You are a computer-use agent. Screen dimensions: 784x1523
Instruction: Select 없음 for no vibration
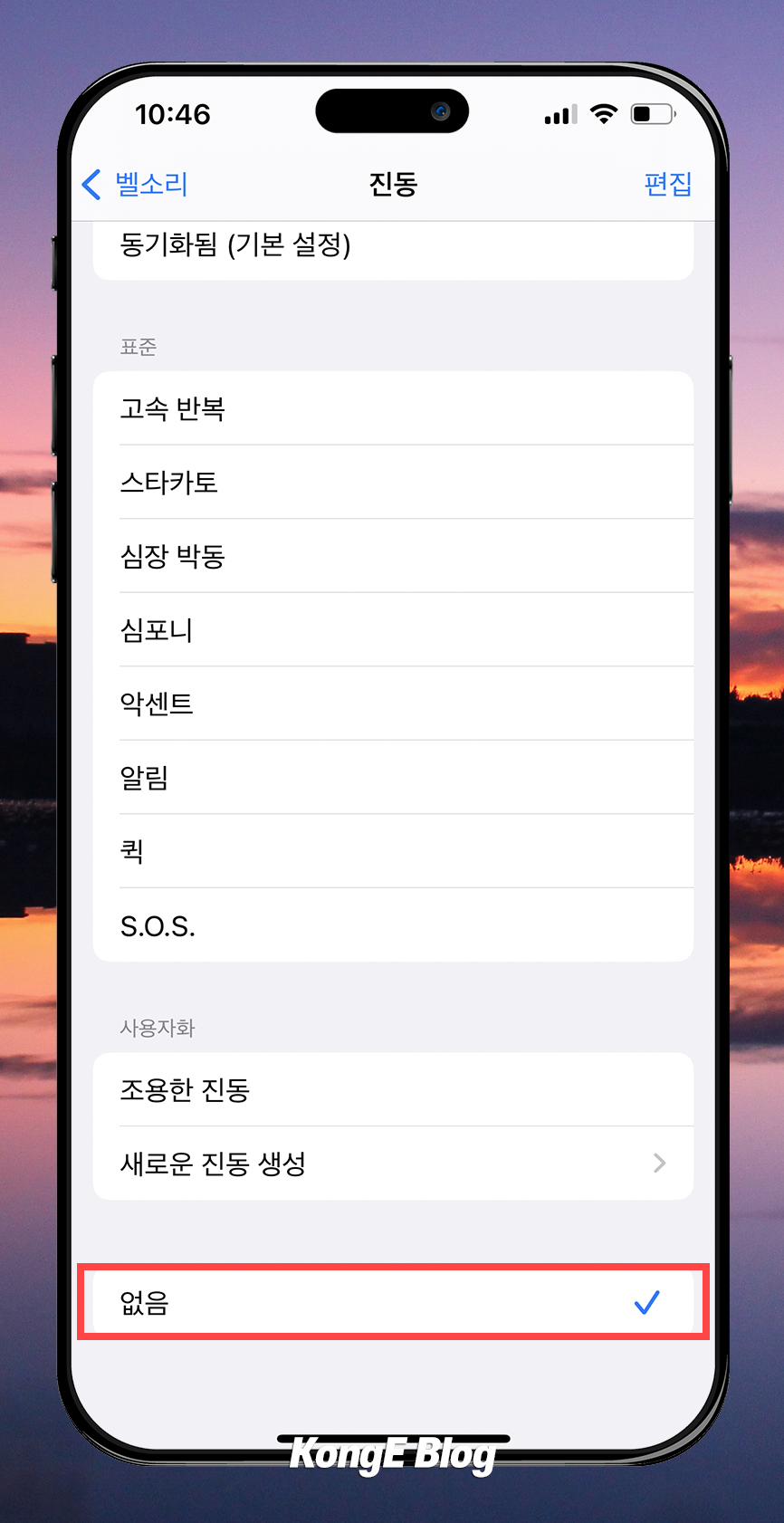393,1303
